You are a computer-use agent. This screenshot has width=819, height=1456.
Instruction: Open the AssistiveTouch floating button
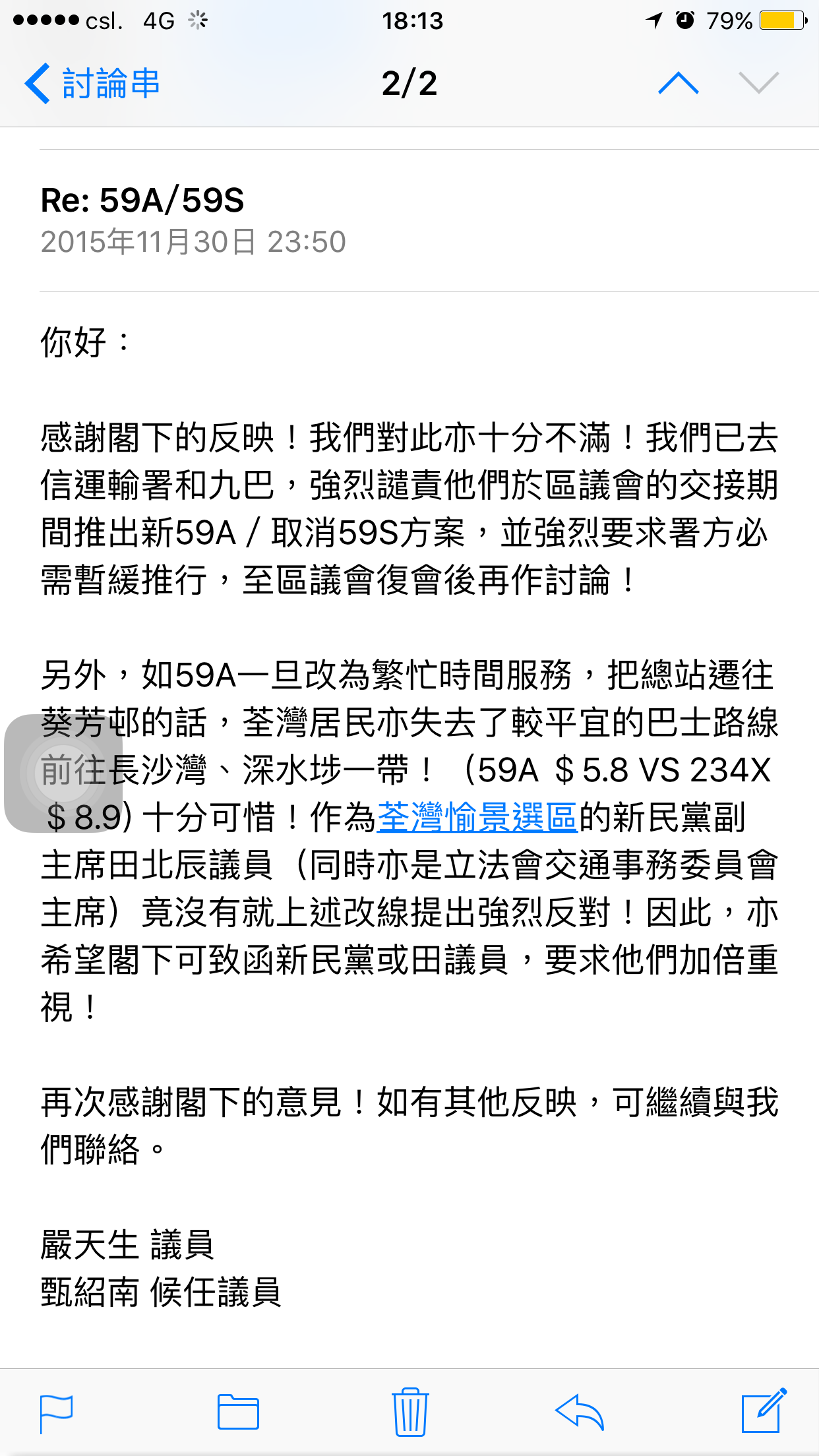tap(63, 773)
